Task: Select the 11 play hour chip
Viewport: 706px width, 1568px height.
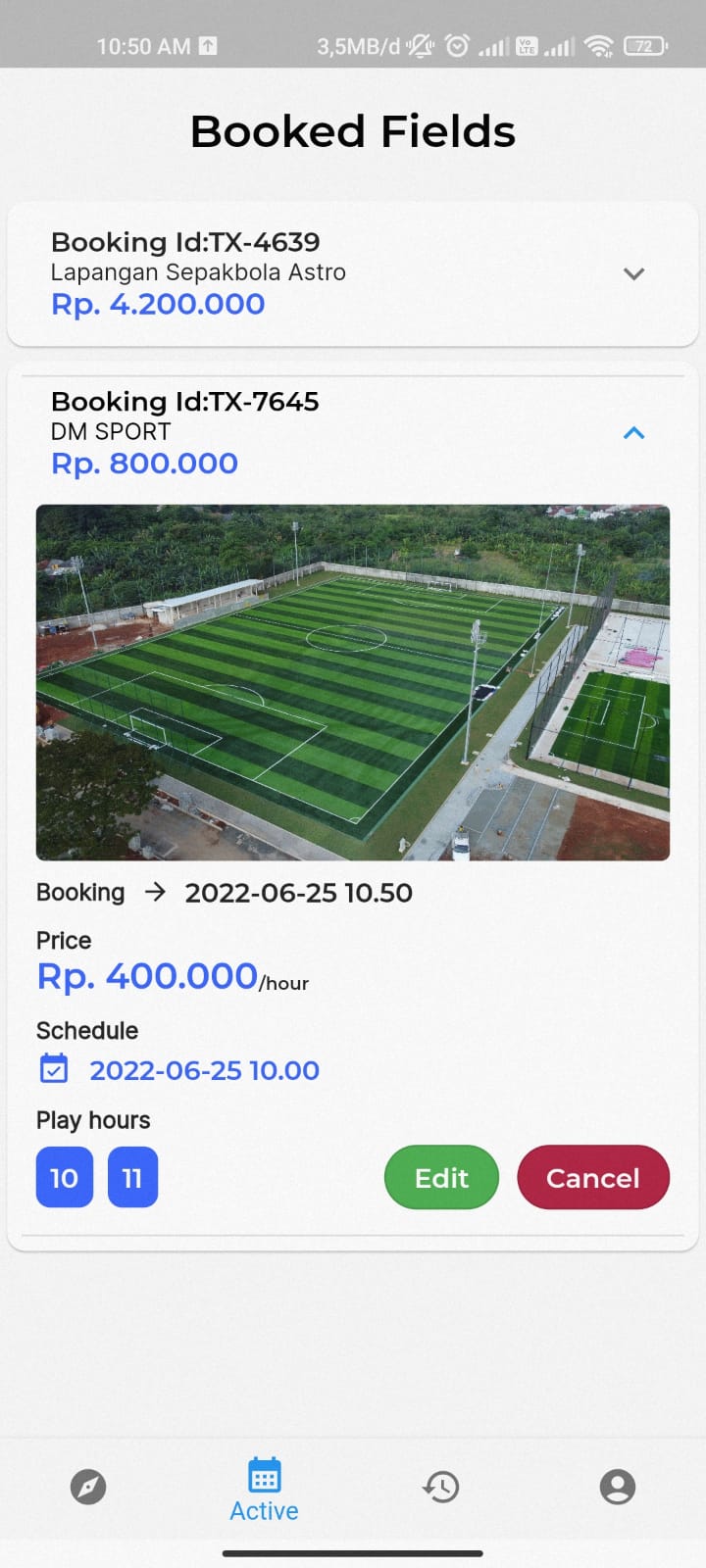Action: pyautogui.click(x=132, y=1177)
